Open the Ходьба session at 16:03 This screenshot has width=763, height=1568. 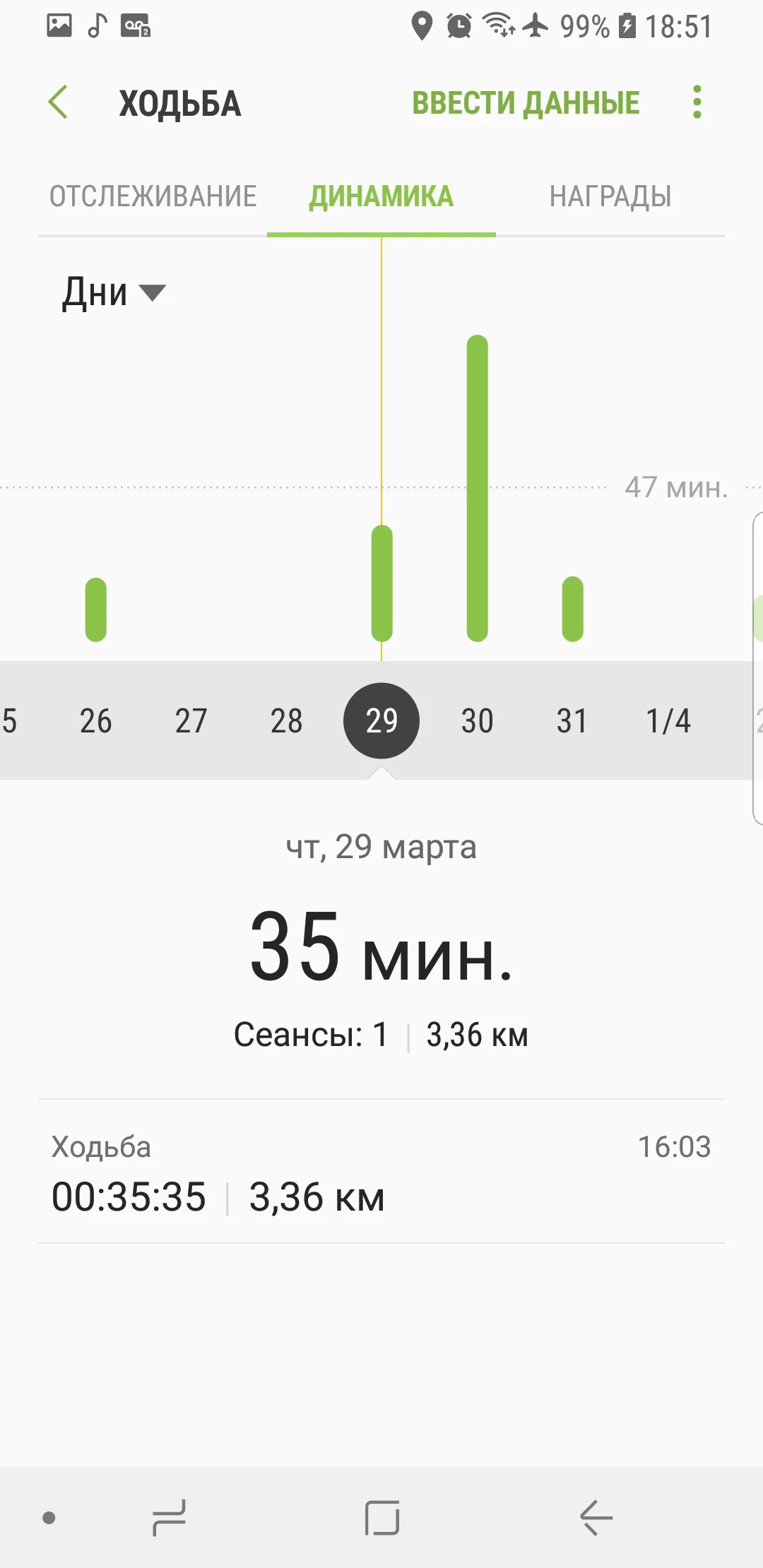[381, 1172]
